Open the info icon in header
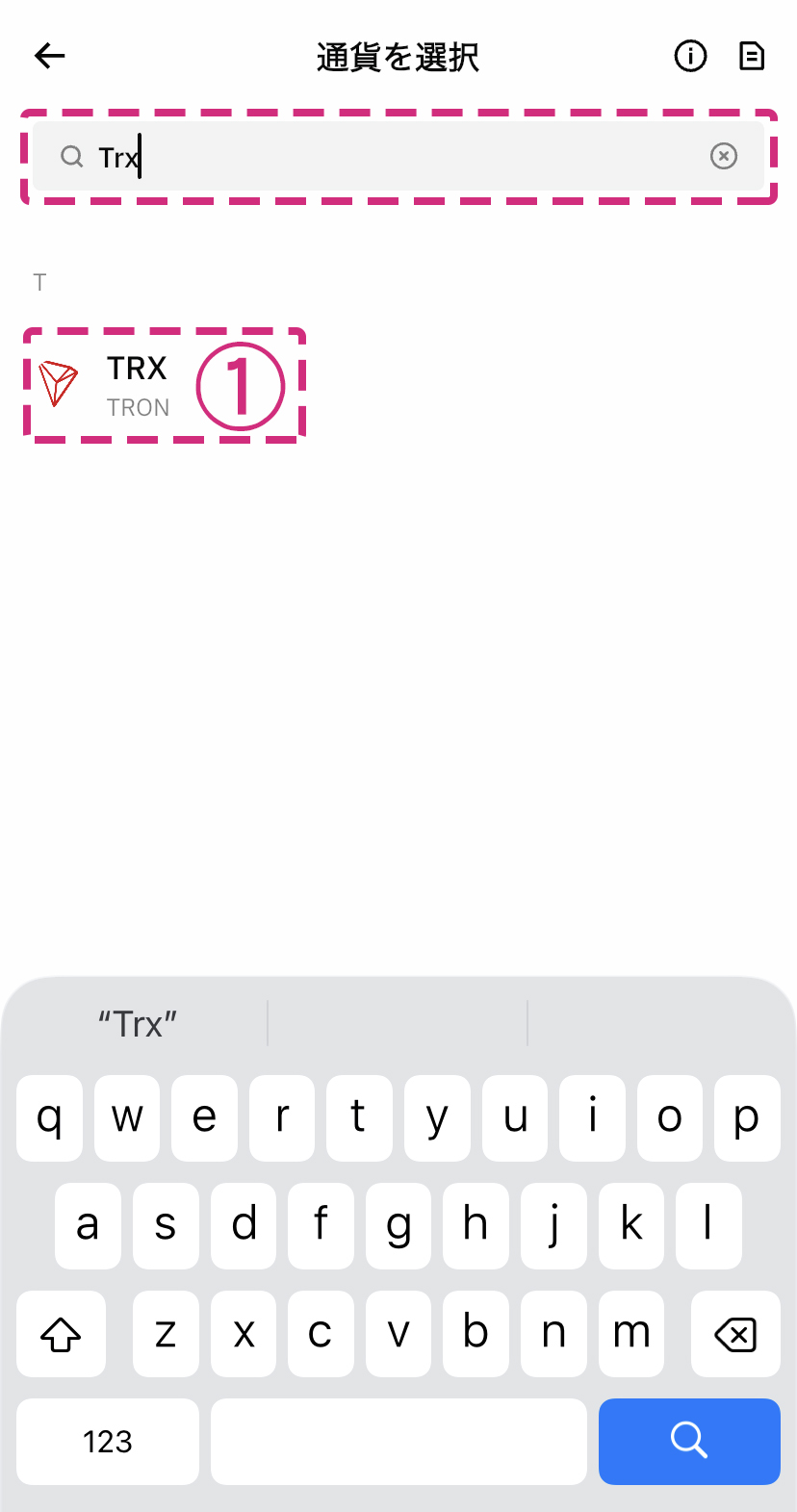797x1512 pixels. coord(690,57)
